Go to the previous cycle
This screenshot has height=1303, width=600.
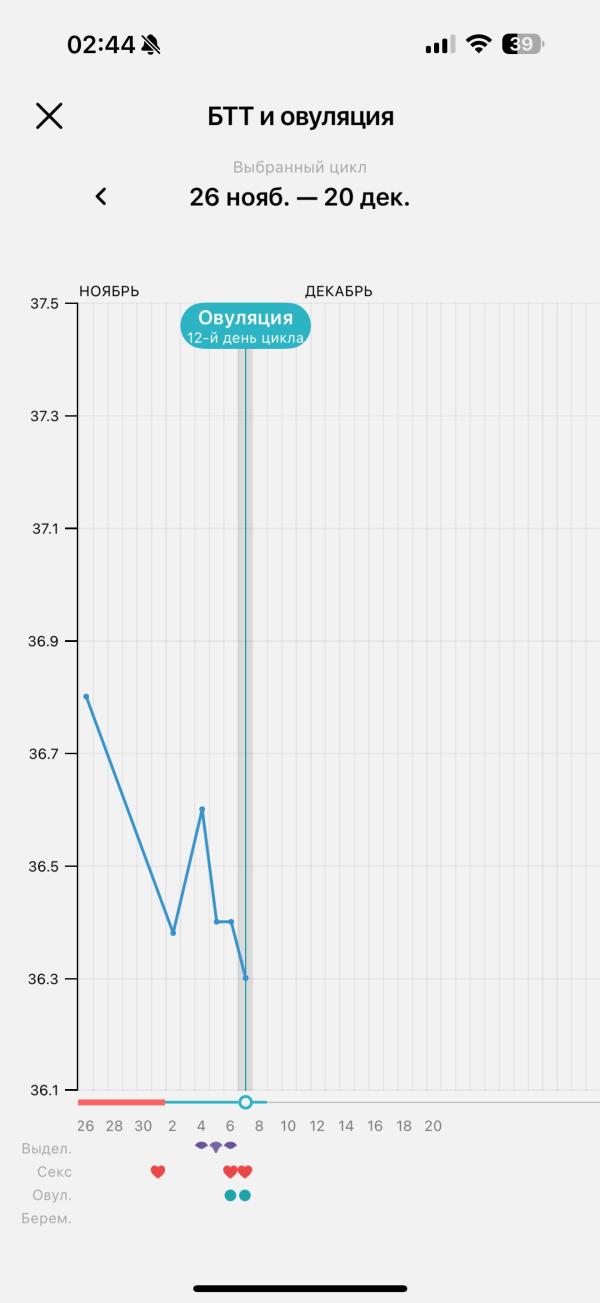(x=100, y=197)
